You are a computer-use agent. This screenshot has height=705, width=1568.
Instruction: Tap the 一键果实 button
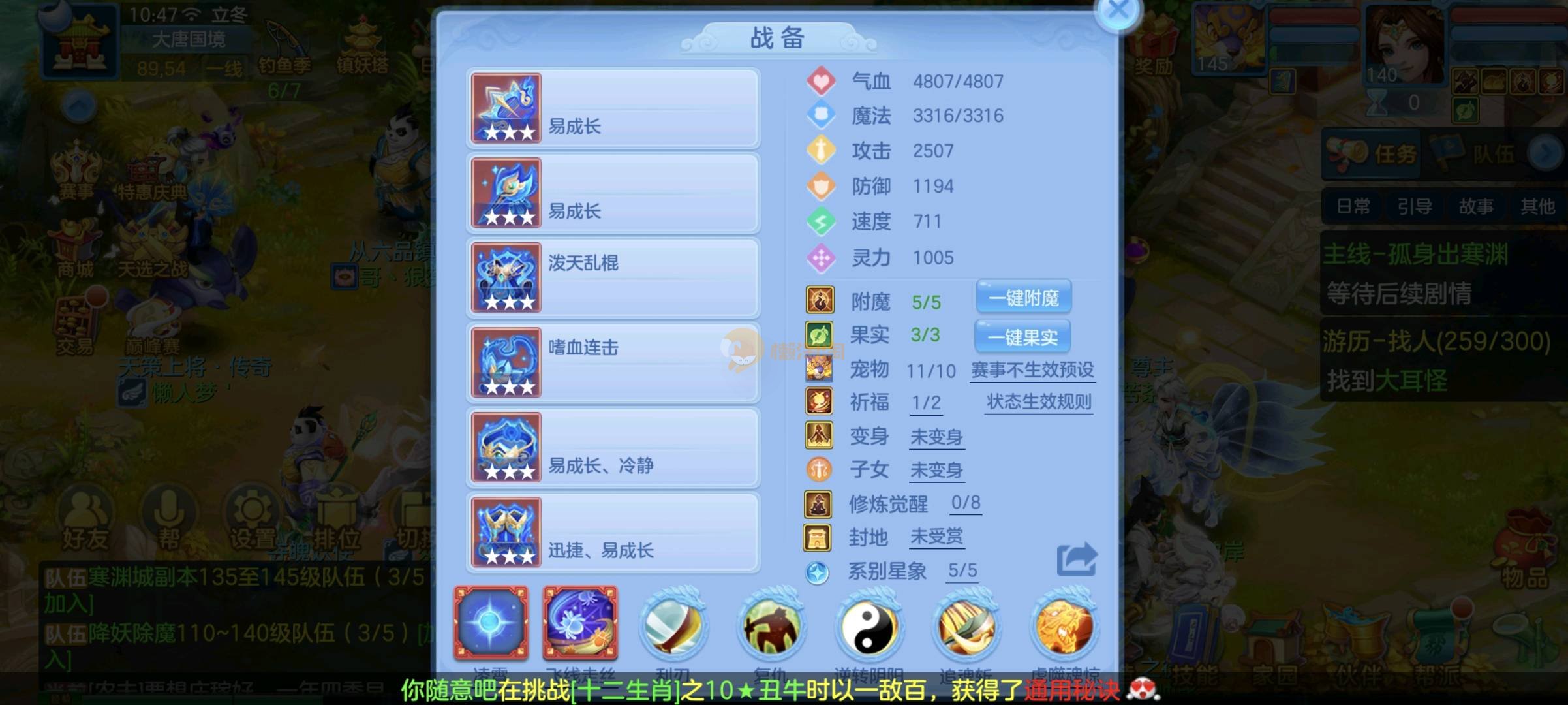(x=1022, y=337)
